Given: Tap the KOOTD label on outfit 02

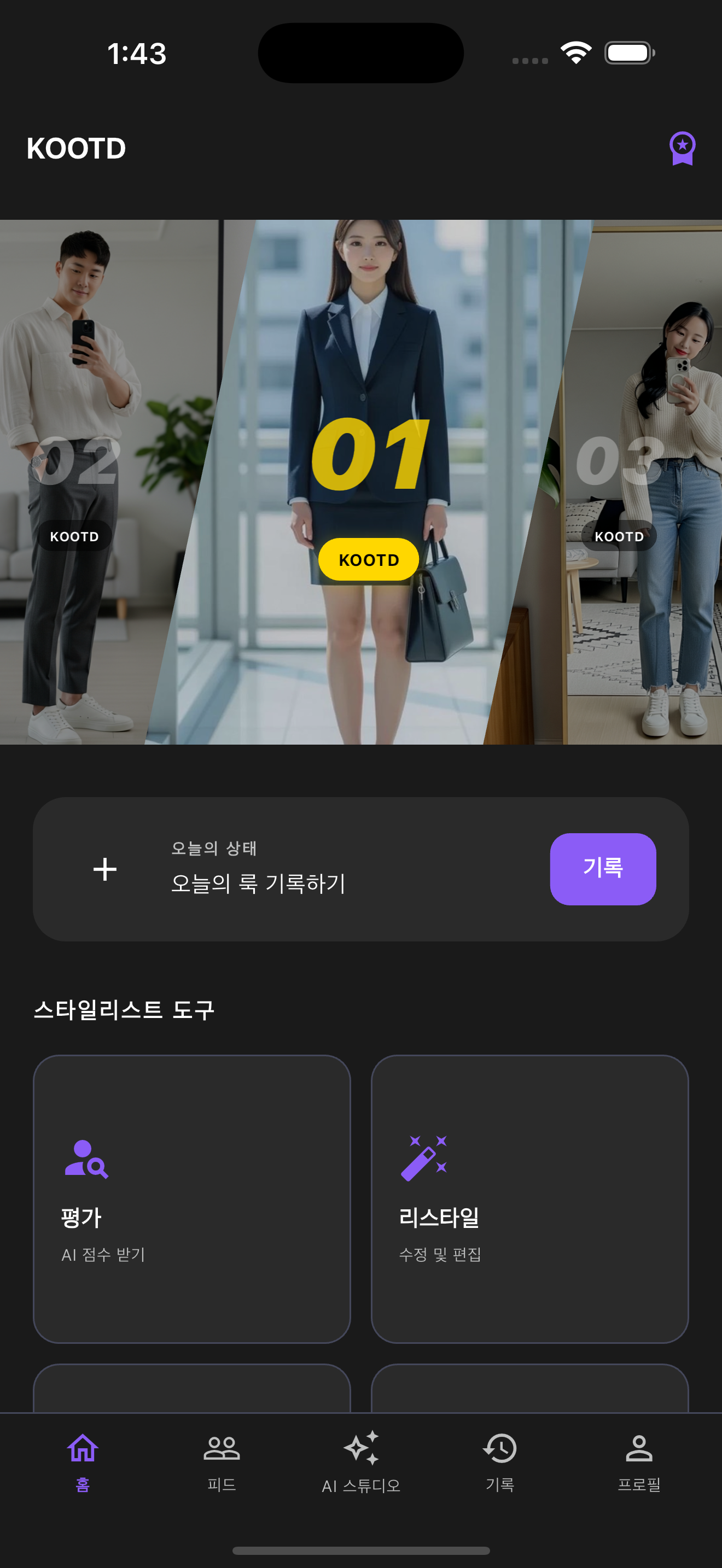Looking at the screenshot, I should pyautogui.click(x=74, y=536).
